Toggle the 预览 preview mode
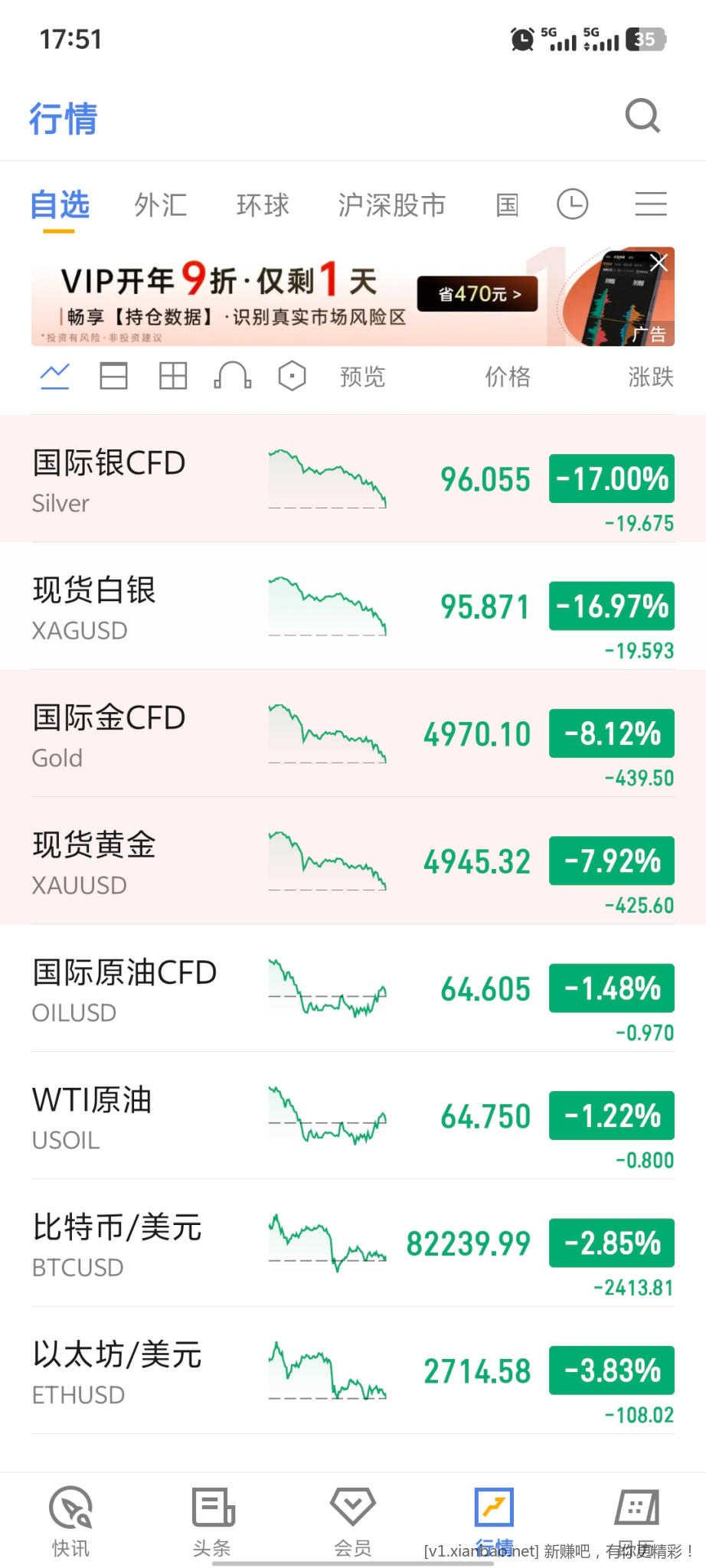The height and width of the screenshot is (1568, 706). point(361,375)
